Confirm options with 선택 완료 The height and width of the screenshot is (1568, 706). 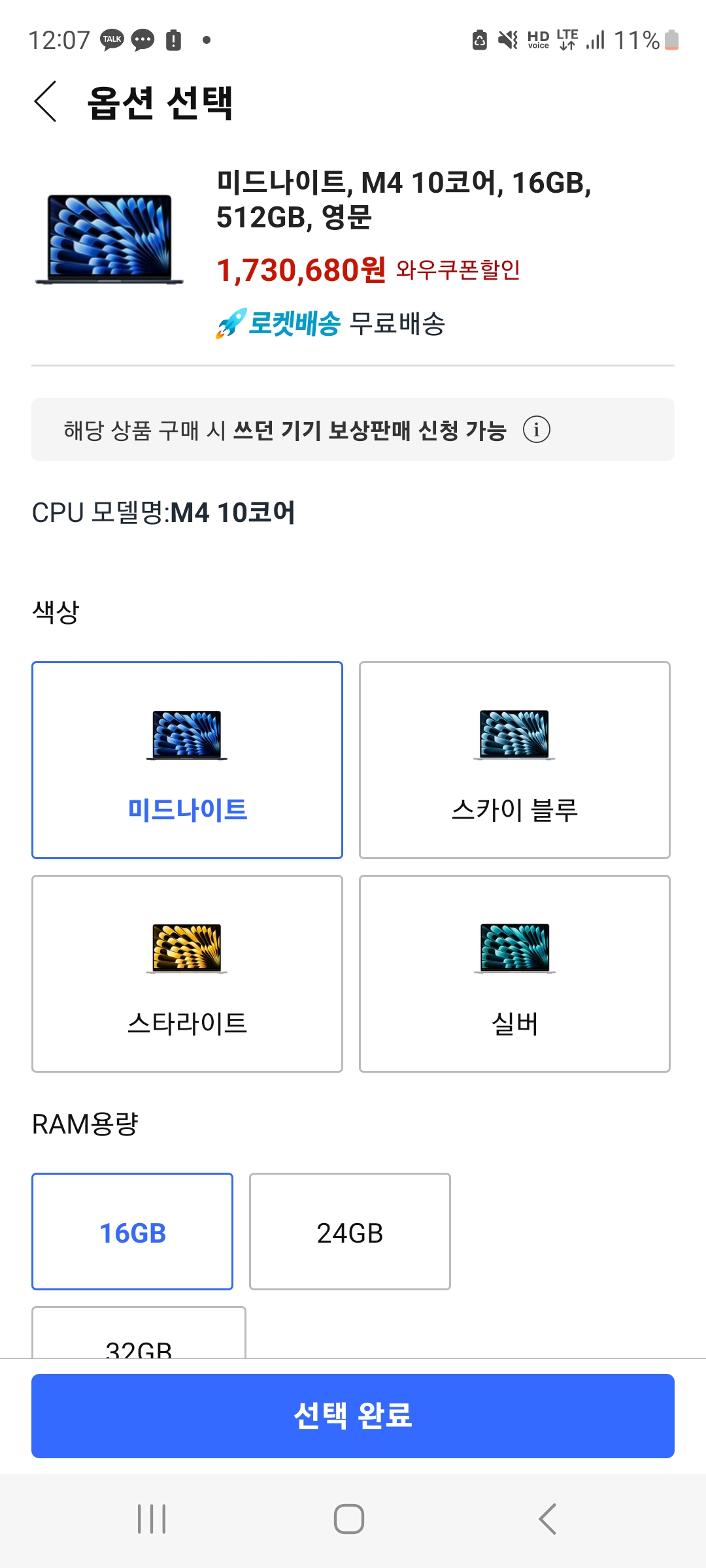click(x=353, y=1416)
